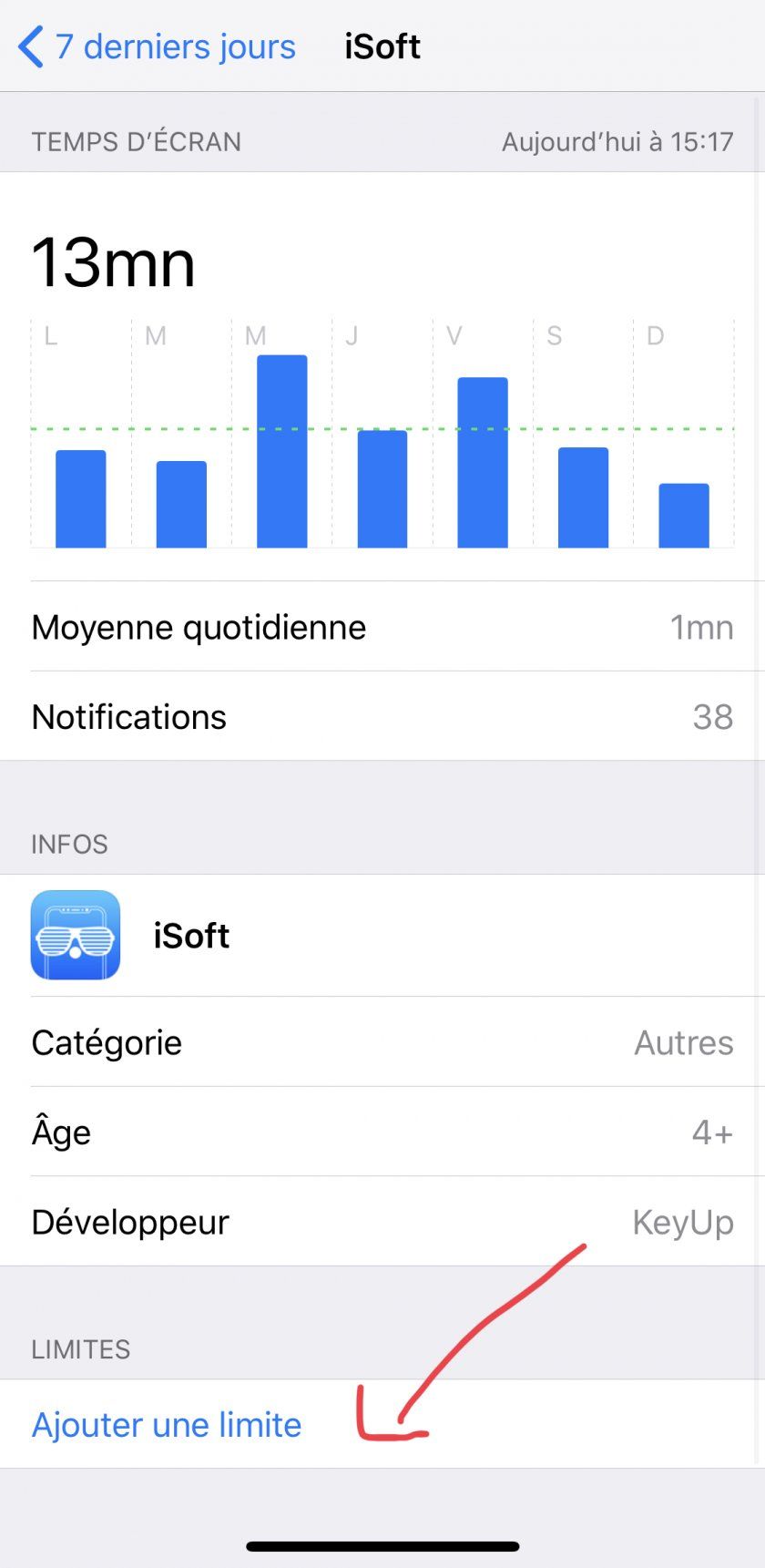Image resolution: width=765 pixels, height=1568 pixels.
Task: Tap Ajouter une limite under LIMITES
Action: 167,1424
